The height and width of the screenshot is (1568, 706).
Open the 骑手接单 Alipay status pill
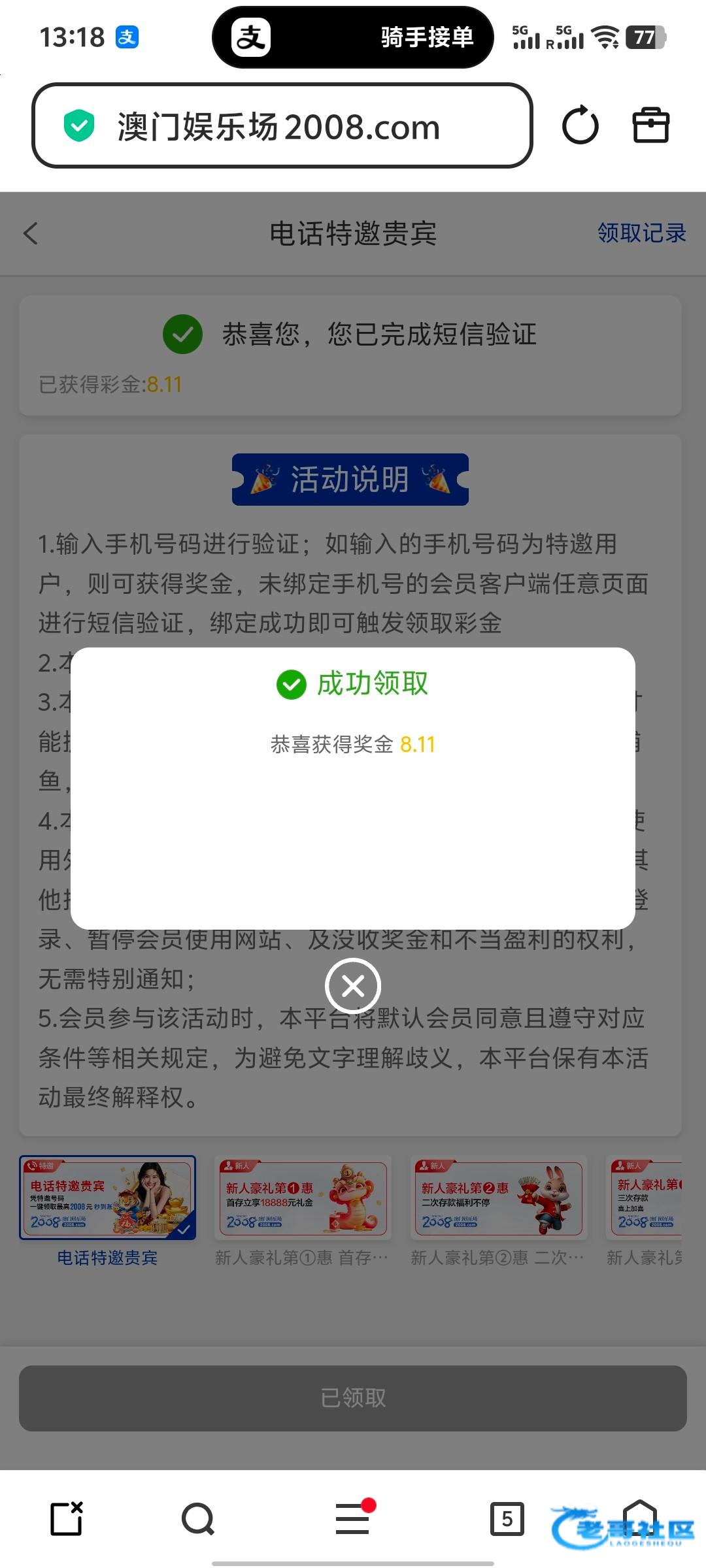[353, 37]
